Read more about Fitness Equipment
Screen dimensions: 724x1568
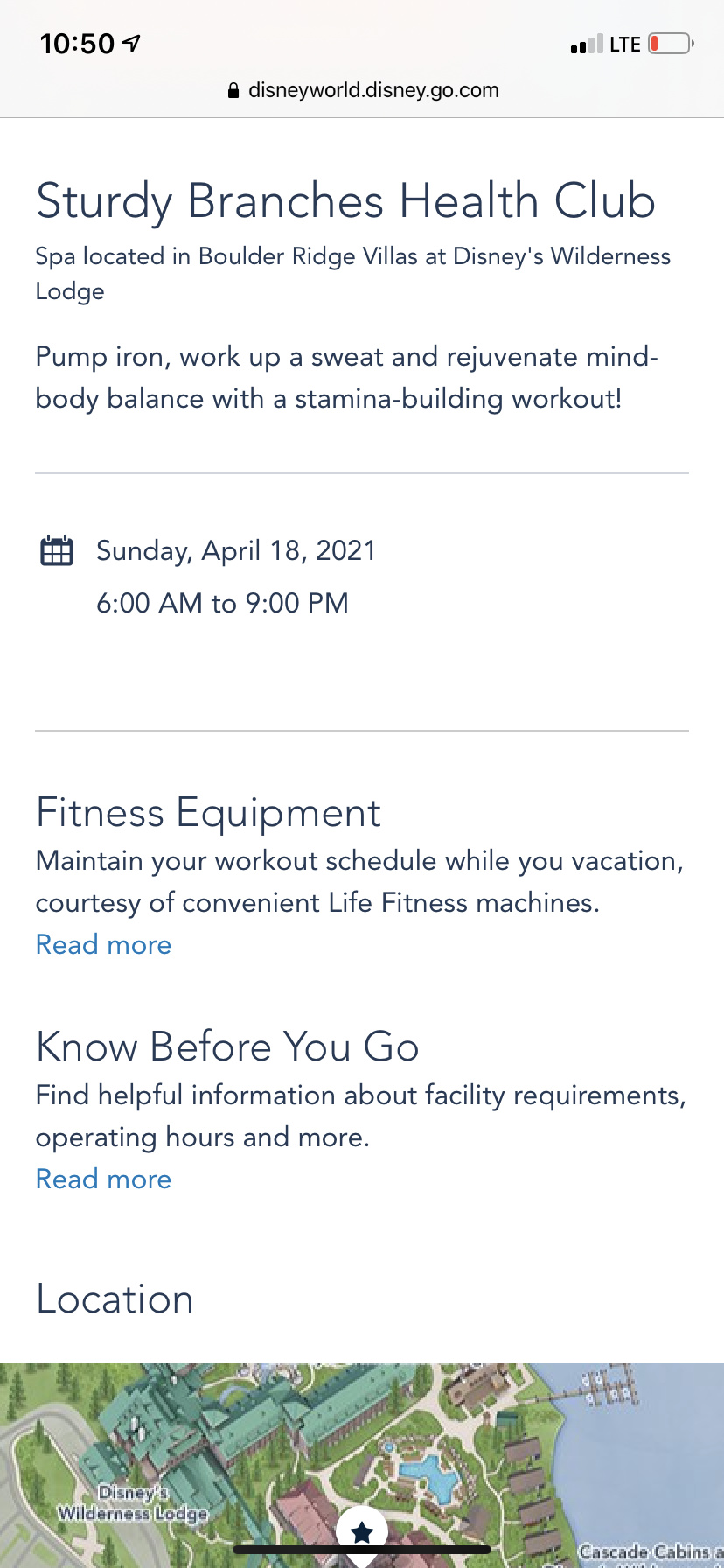103,945
